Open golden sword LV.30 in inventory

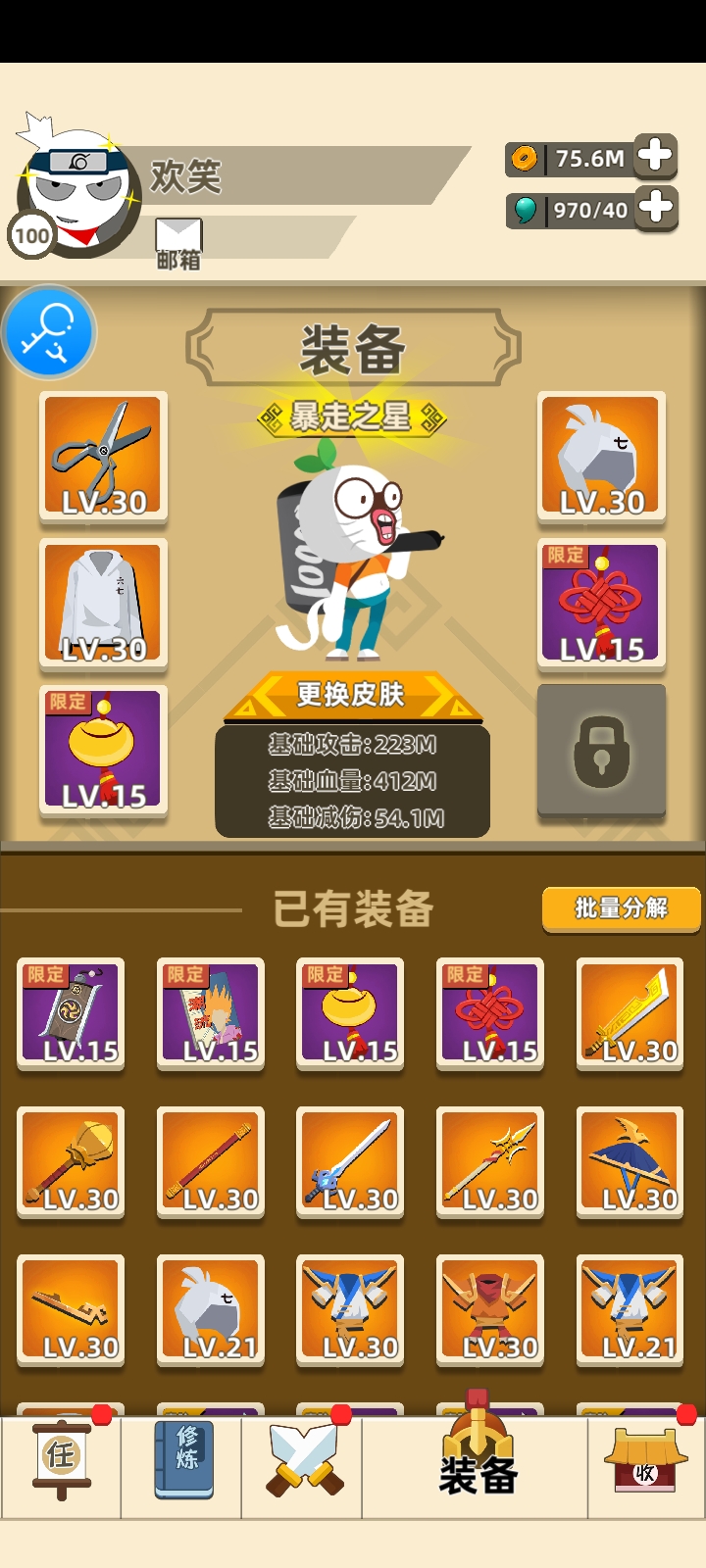tap(629, 1013)
